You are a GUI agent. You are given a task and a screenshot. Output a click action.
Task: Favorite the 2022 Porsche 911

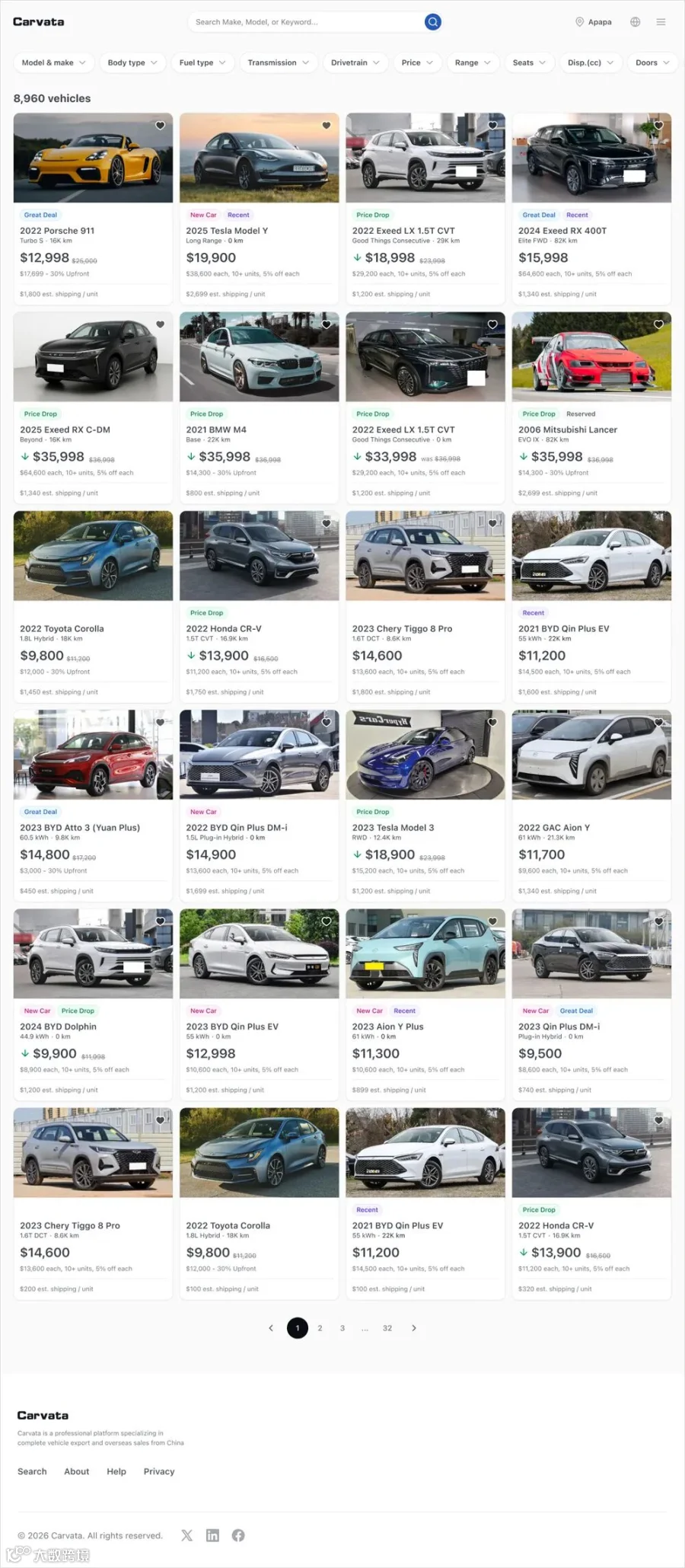point(161,126)
